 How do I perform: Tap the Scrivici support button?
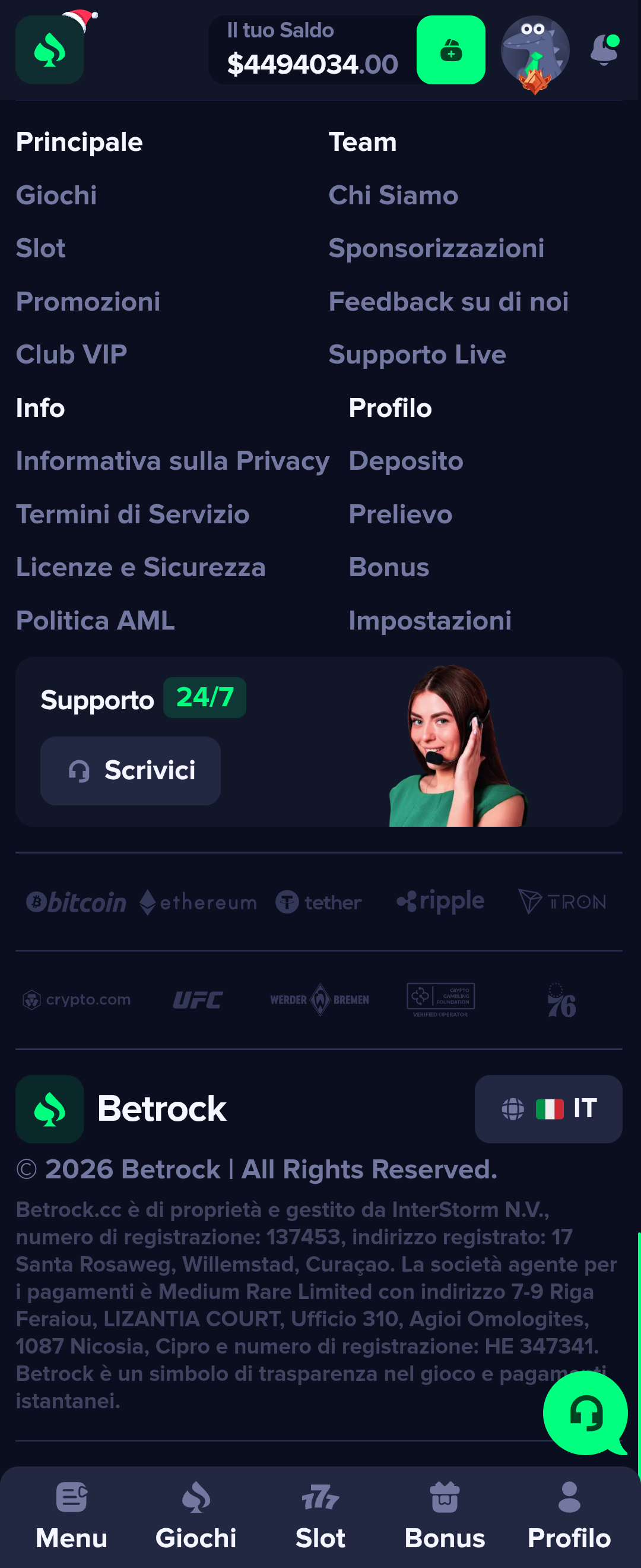point(130,770)
